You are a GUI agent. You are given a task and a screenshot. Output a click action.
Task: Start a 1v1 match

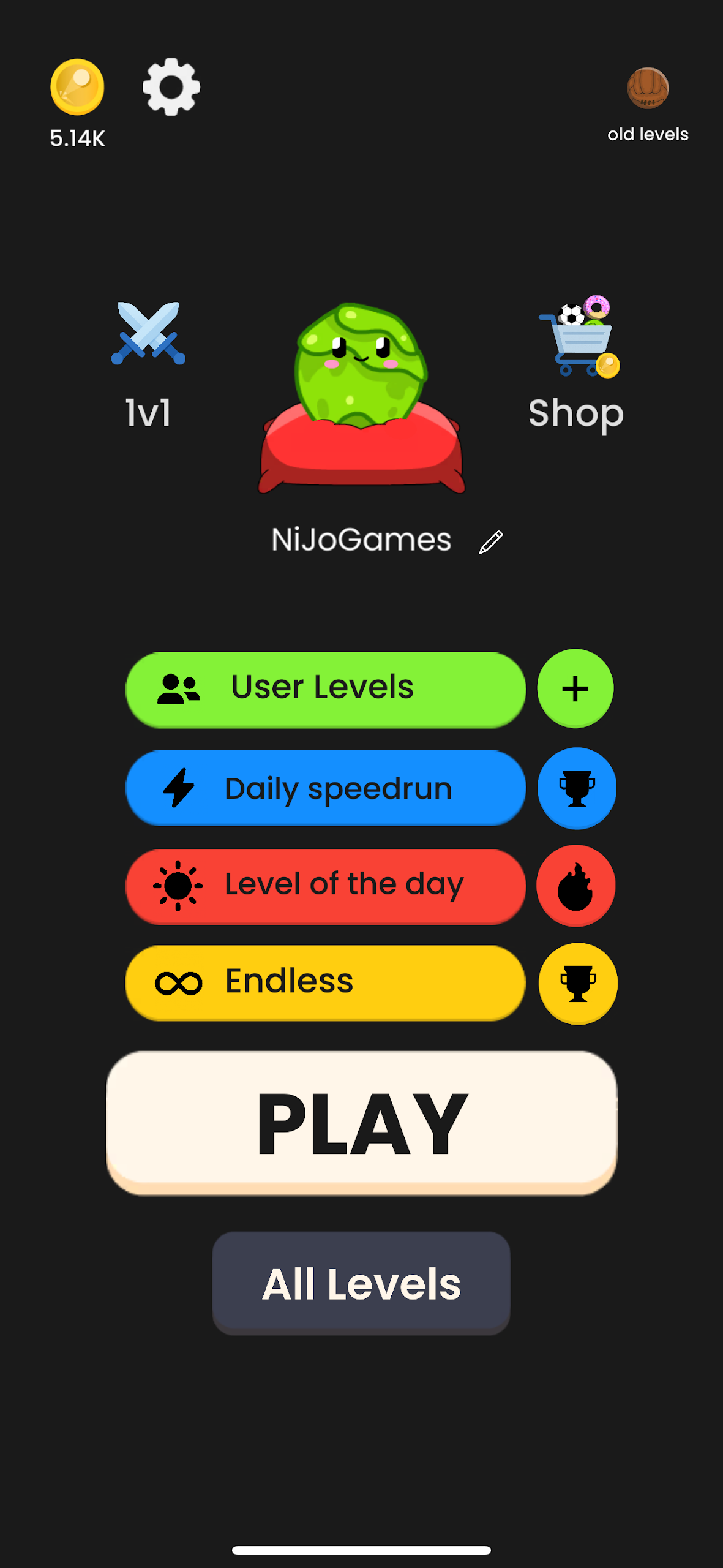pos(148,365)
